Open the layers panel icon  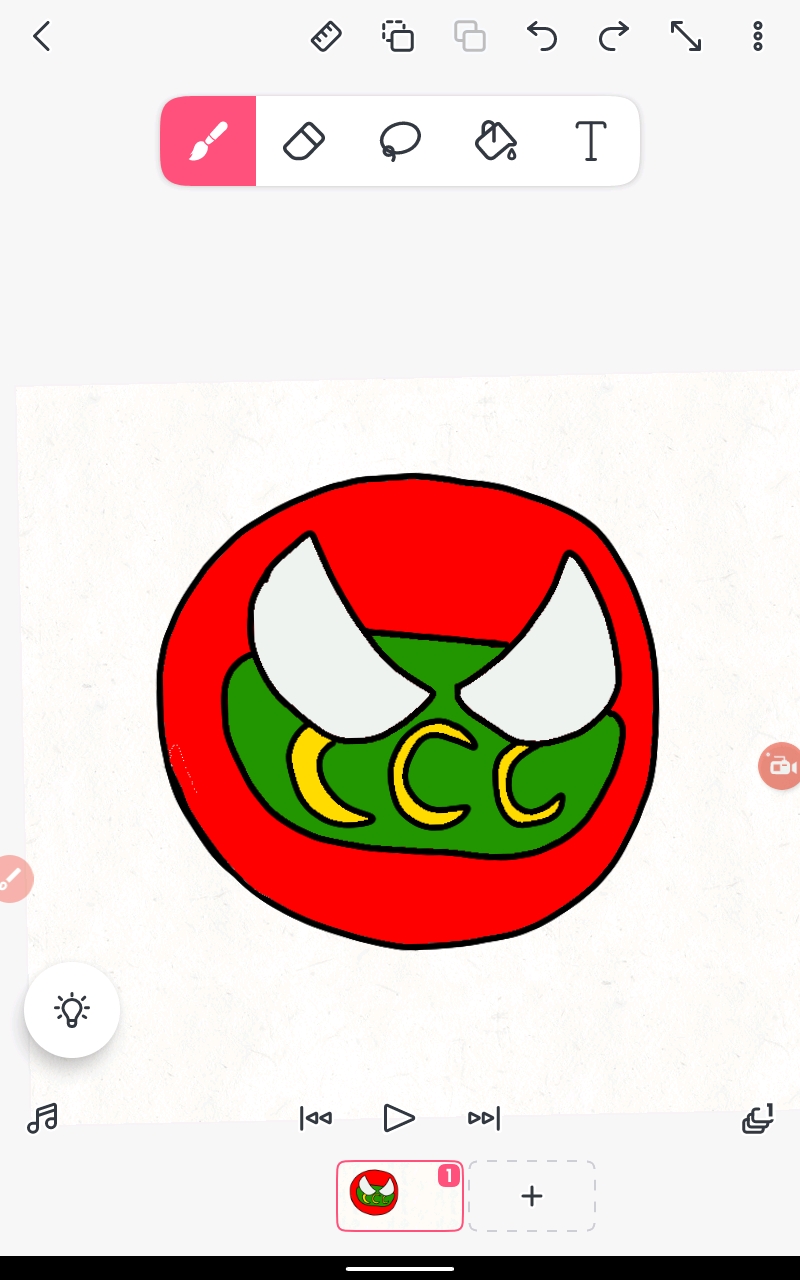(x=758, y=1118)
